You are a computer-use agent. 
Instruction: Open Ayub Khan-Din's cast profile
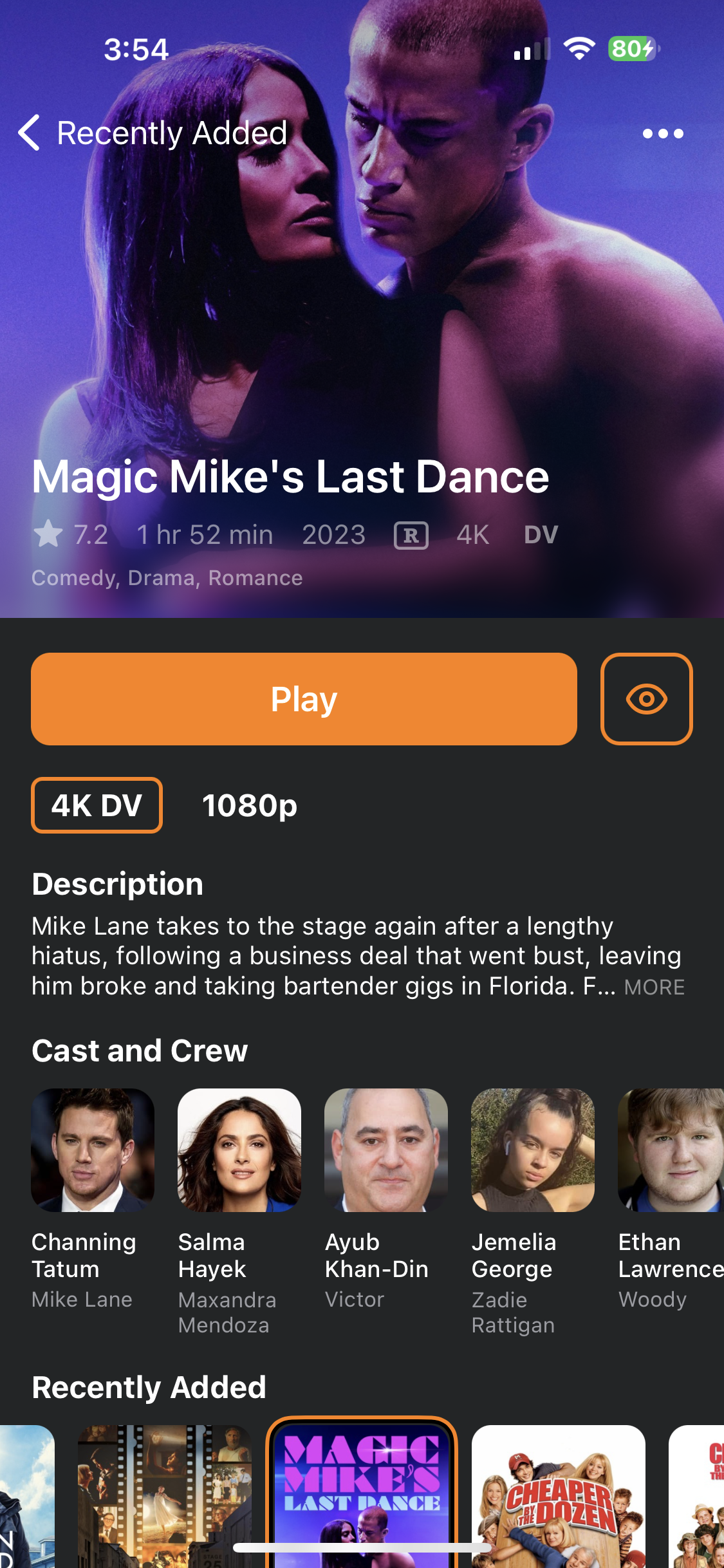click(385, 1150)
